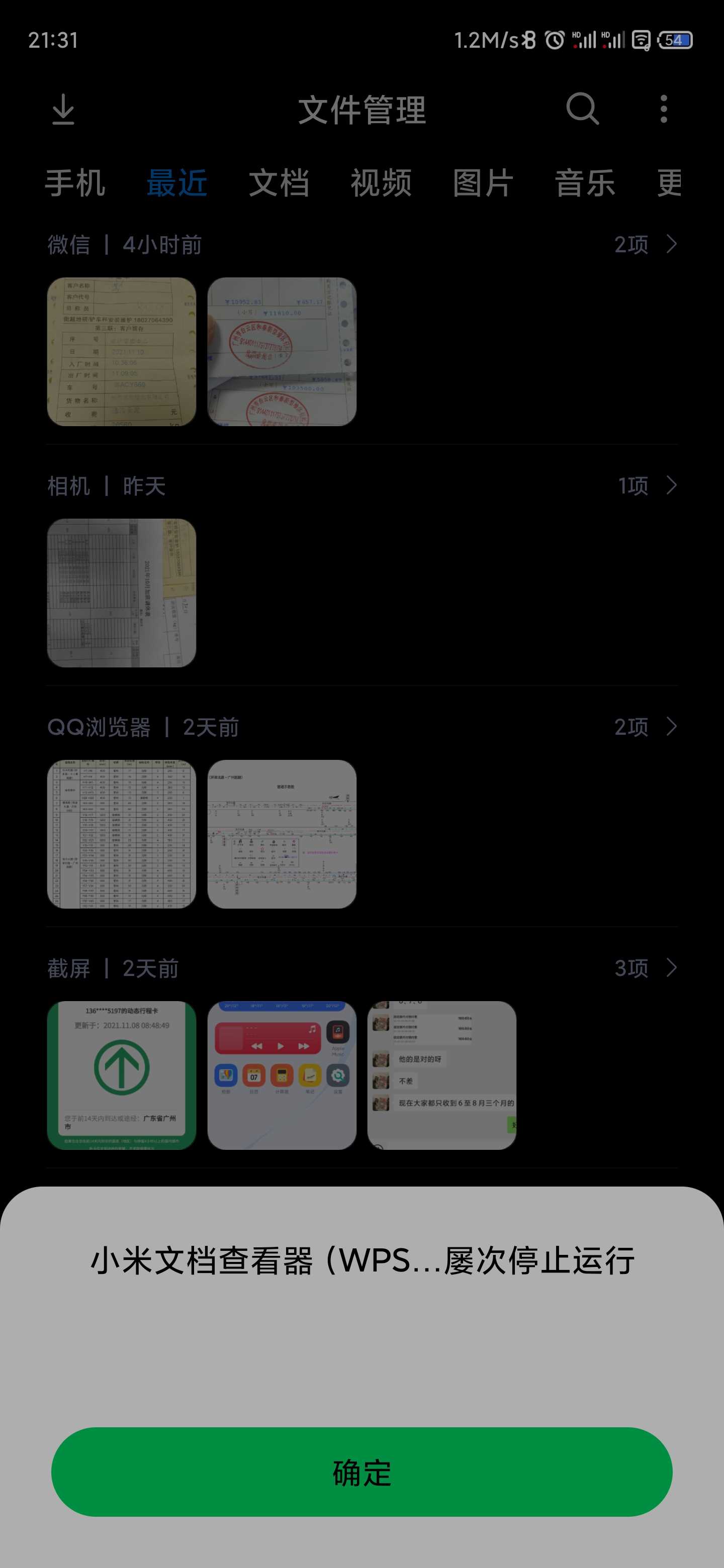The image size is (724, 1568).
Task: Open the downloads arrow icon
Action: tap(63, 110)
